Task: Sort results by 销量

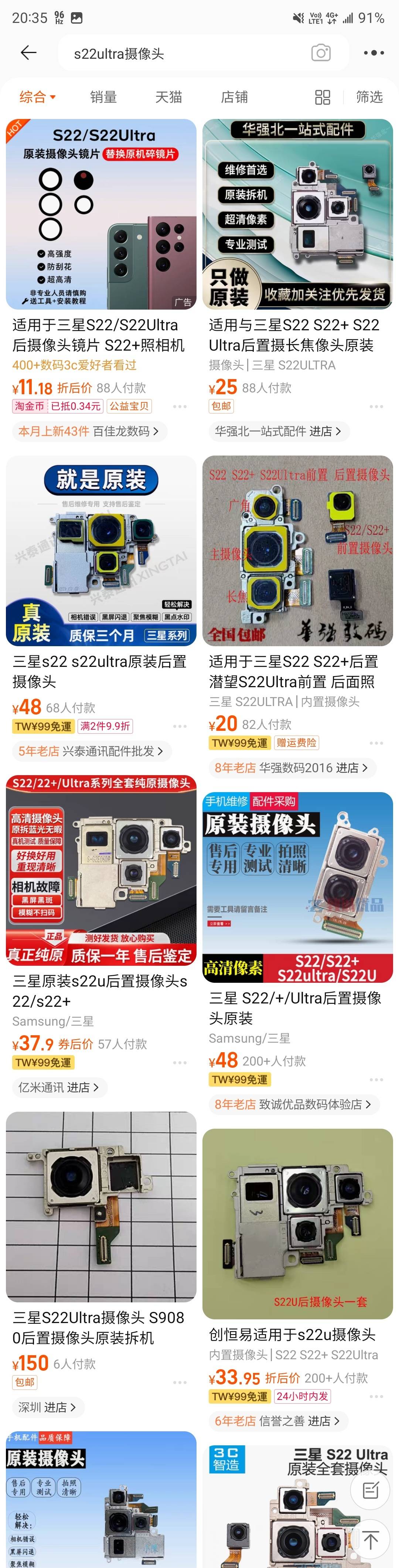Action: coord(103,97)
